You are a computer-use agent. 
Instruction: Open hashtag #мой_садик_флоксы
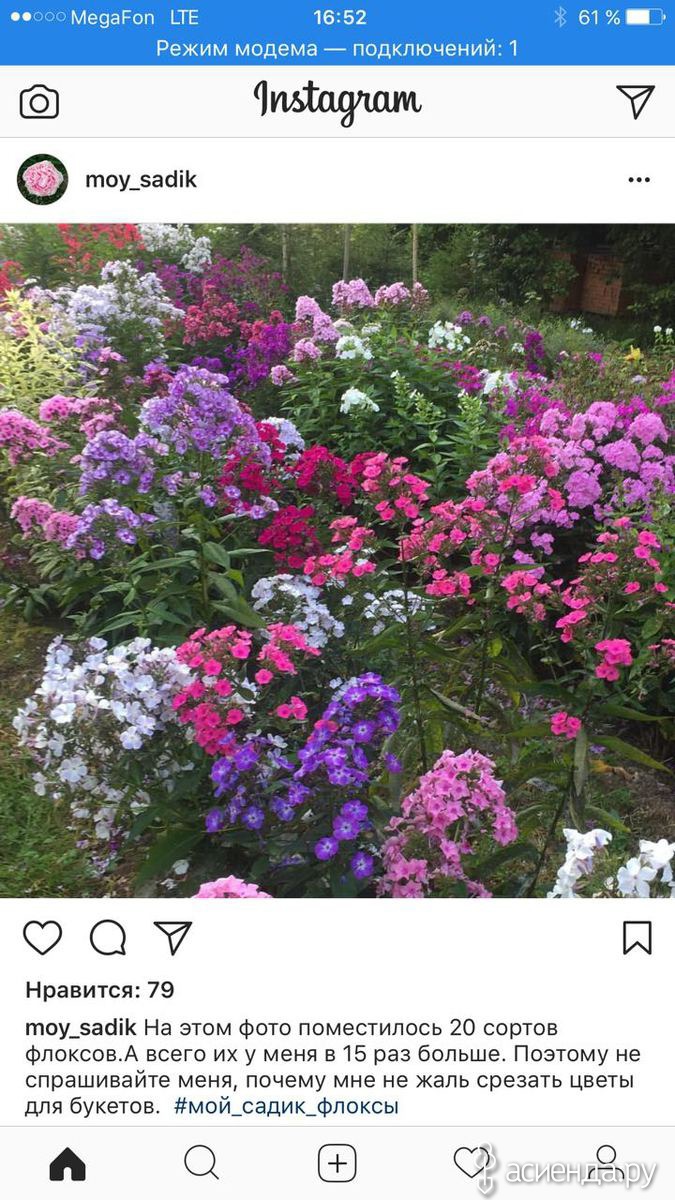point(286,1106)
